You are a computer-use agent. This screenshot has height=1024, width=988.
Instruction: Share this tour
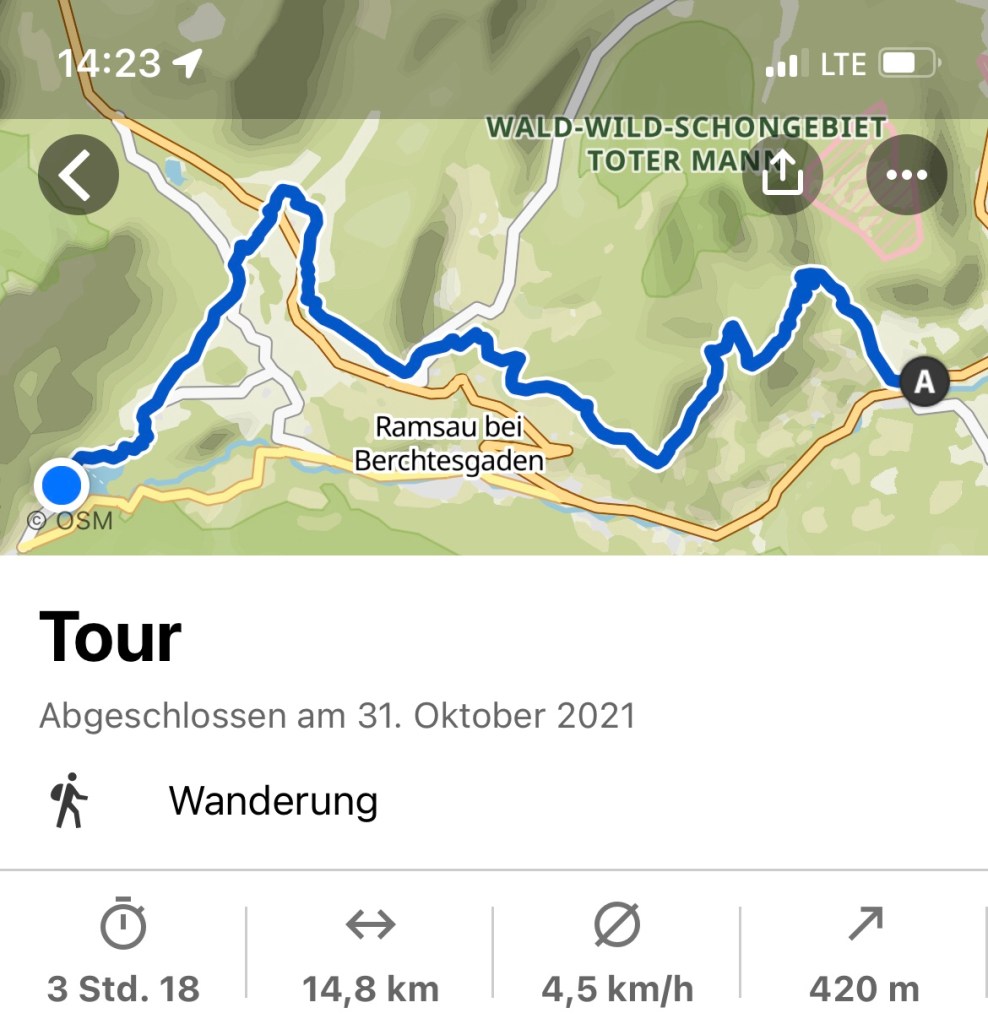pos(783,175)
